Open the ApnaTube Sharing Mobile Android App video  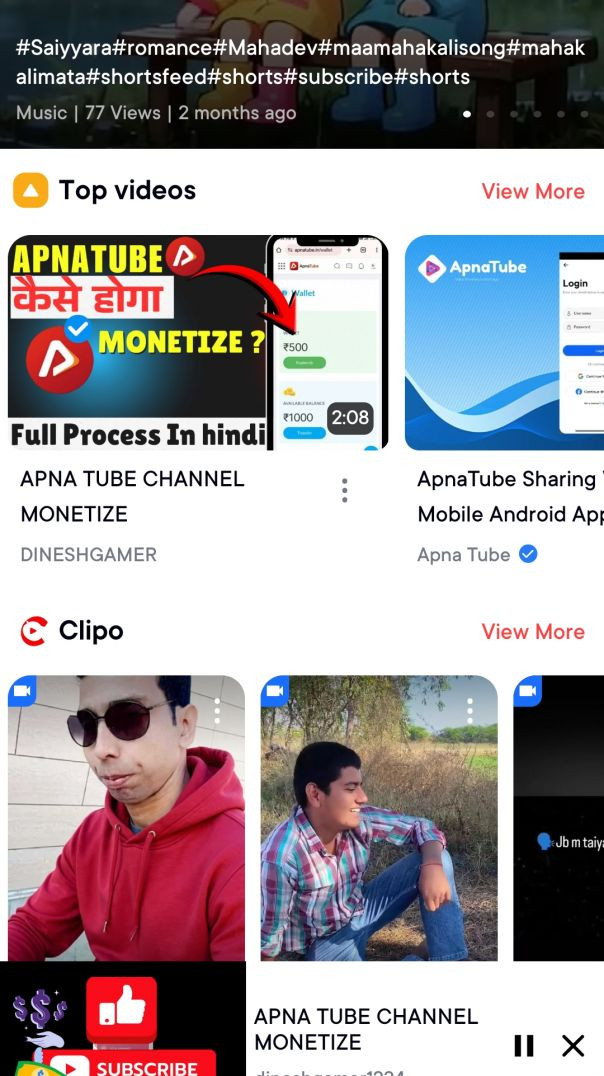505,343
